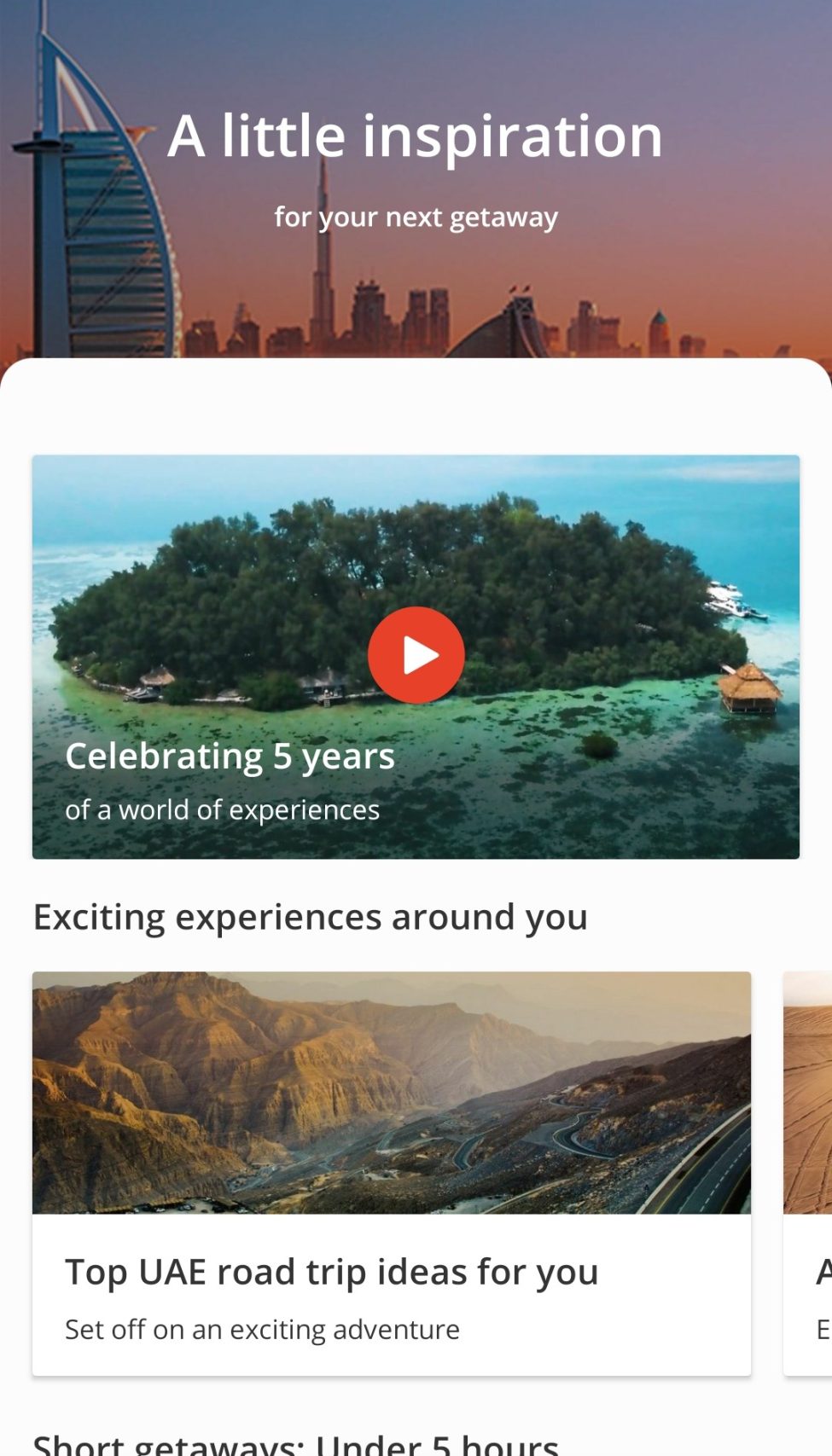This screenshot has height=1456, width=832.
Task: Open Top UAE road trip ideas card
Action: pyautogui.click(x=391, y=1173)
